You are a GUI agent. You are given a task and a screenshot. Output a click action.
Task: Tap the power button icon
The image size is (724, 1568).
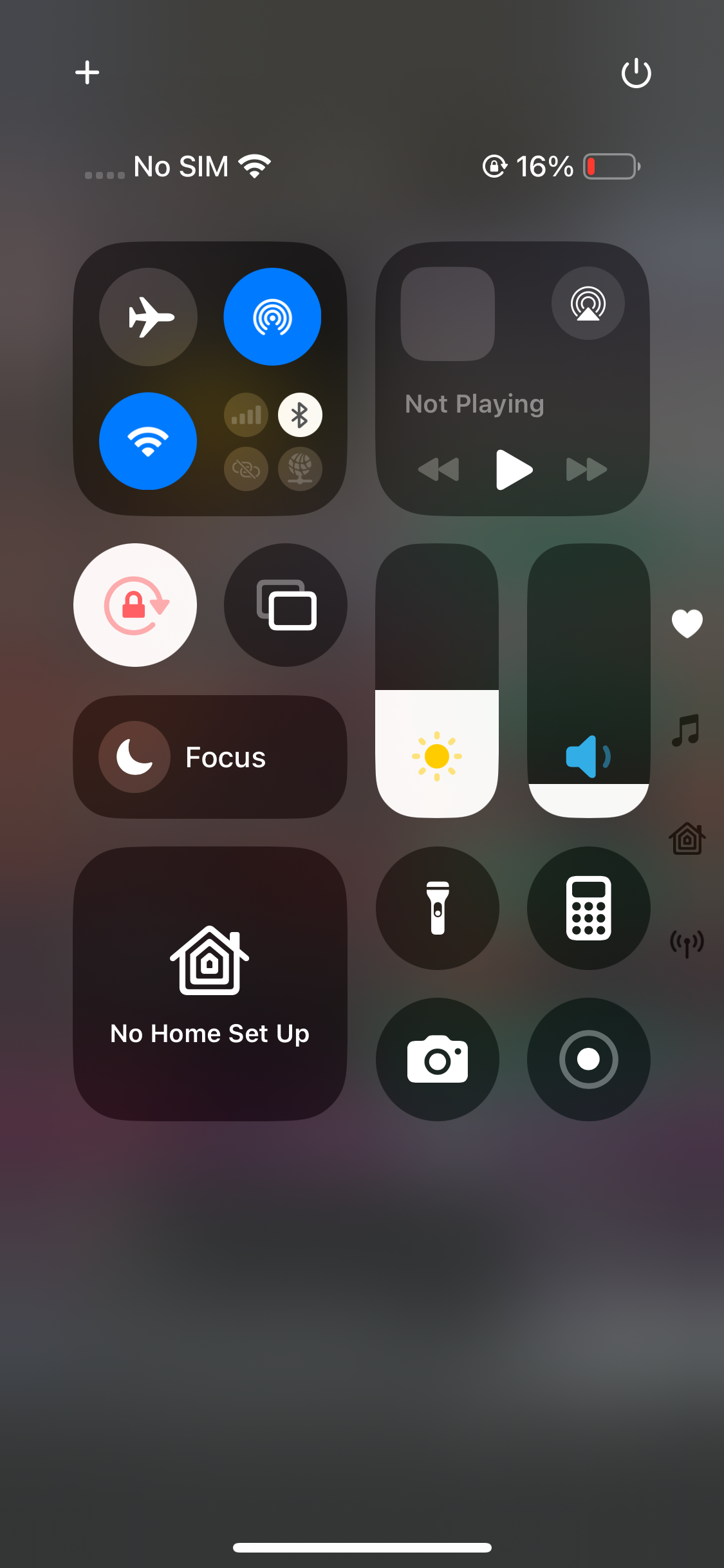[x=636, y=73]
